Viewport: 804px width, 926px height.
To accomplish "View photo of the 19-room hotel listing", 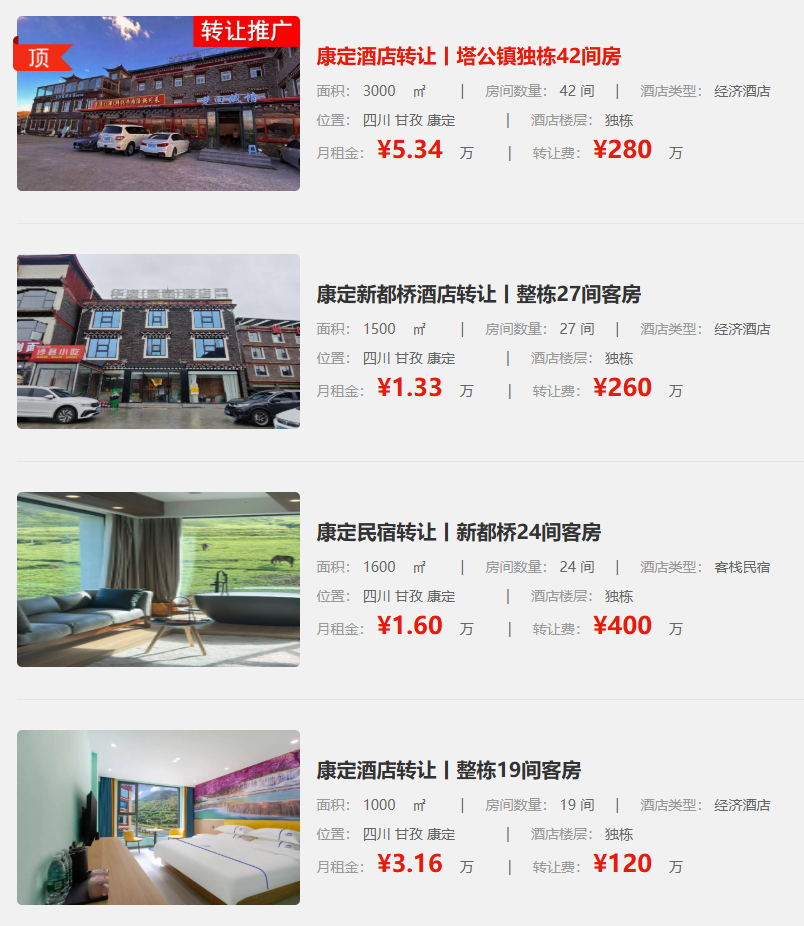I will point(158,817).
